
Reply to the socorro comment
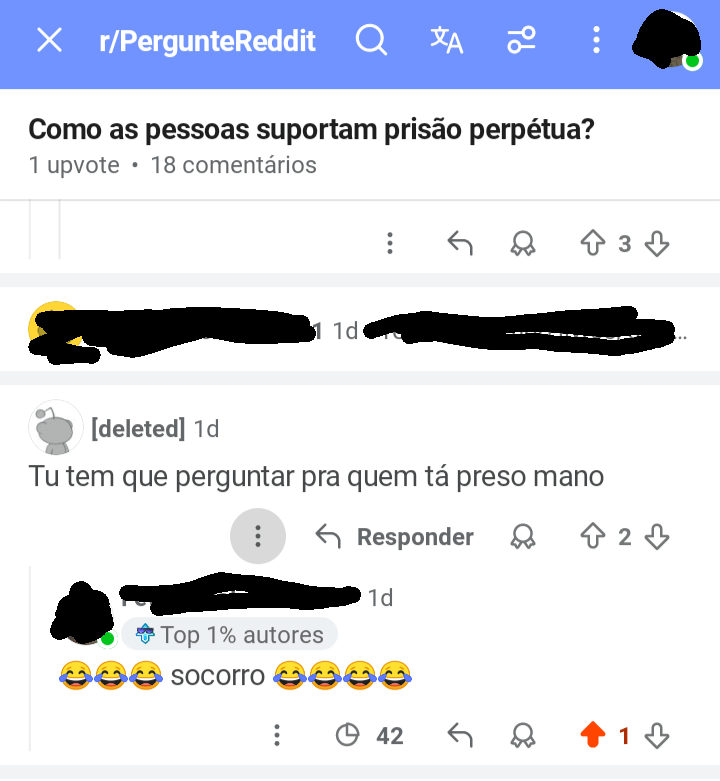[459, 737]
